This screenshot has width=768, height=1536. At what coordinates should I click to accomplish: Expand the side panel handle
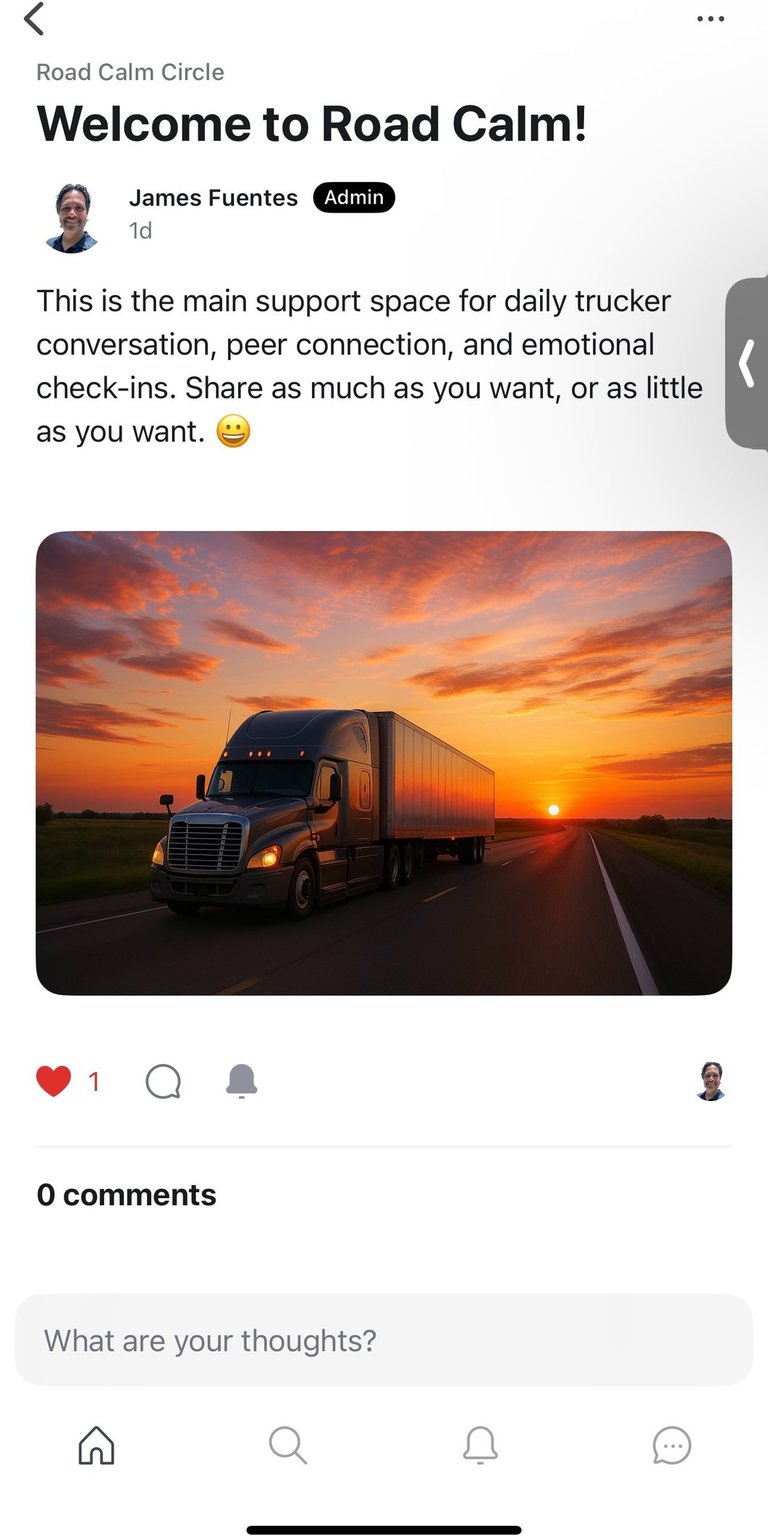748,363
